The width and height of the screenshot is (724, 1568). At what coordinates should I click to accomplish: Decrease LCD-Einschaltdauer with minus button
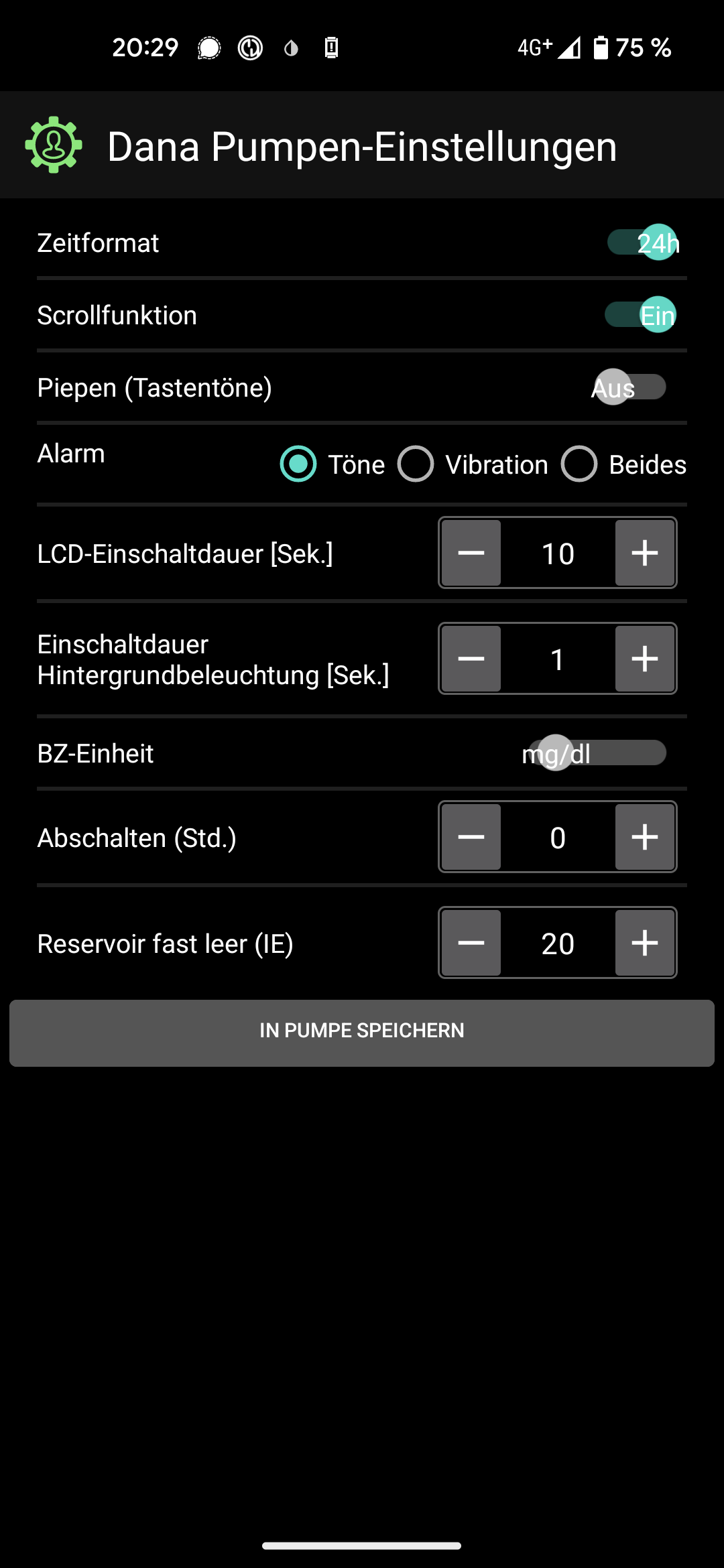click(471, 553)
